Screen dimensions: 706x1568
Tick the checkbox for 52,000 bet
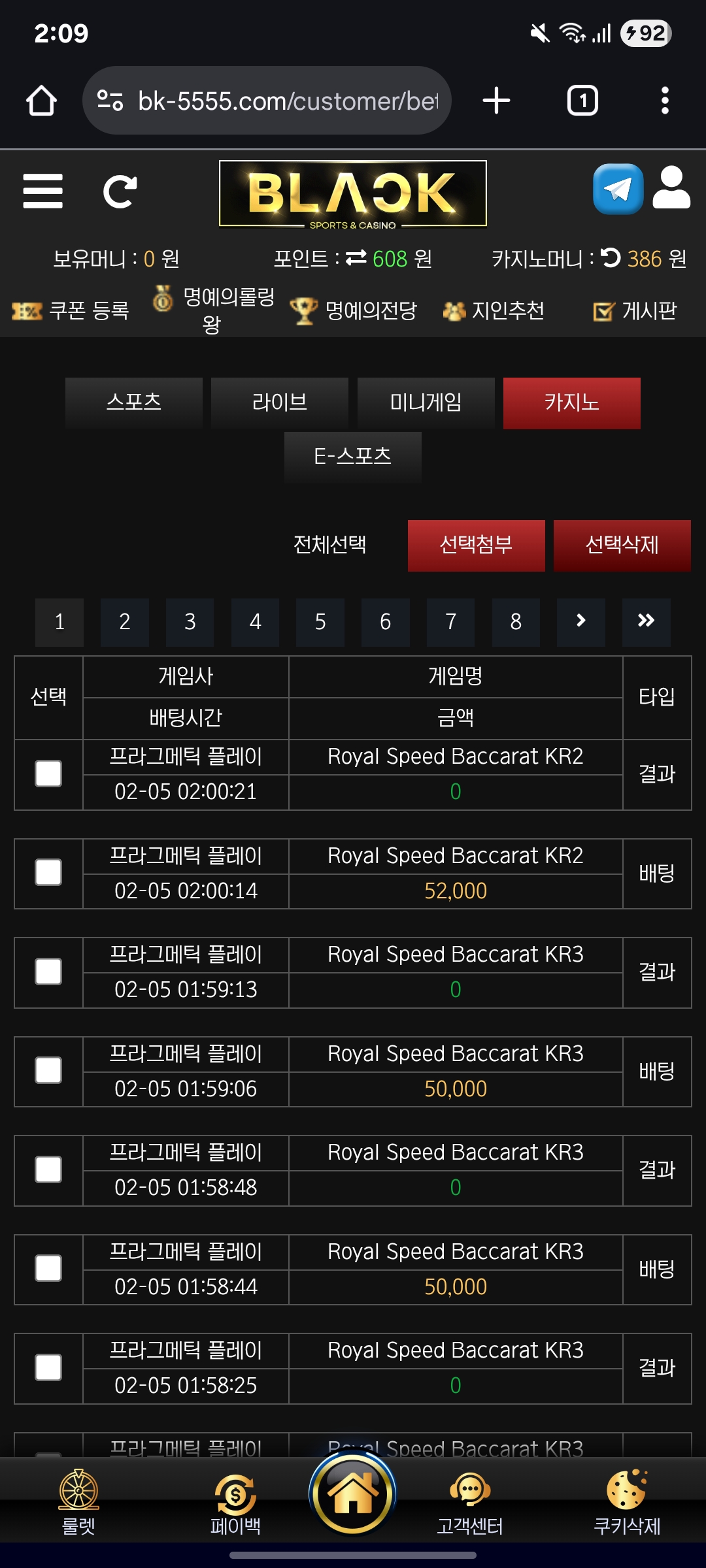(x=48, y=873)
